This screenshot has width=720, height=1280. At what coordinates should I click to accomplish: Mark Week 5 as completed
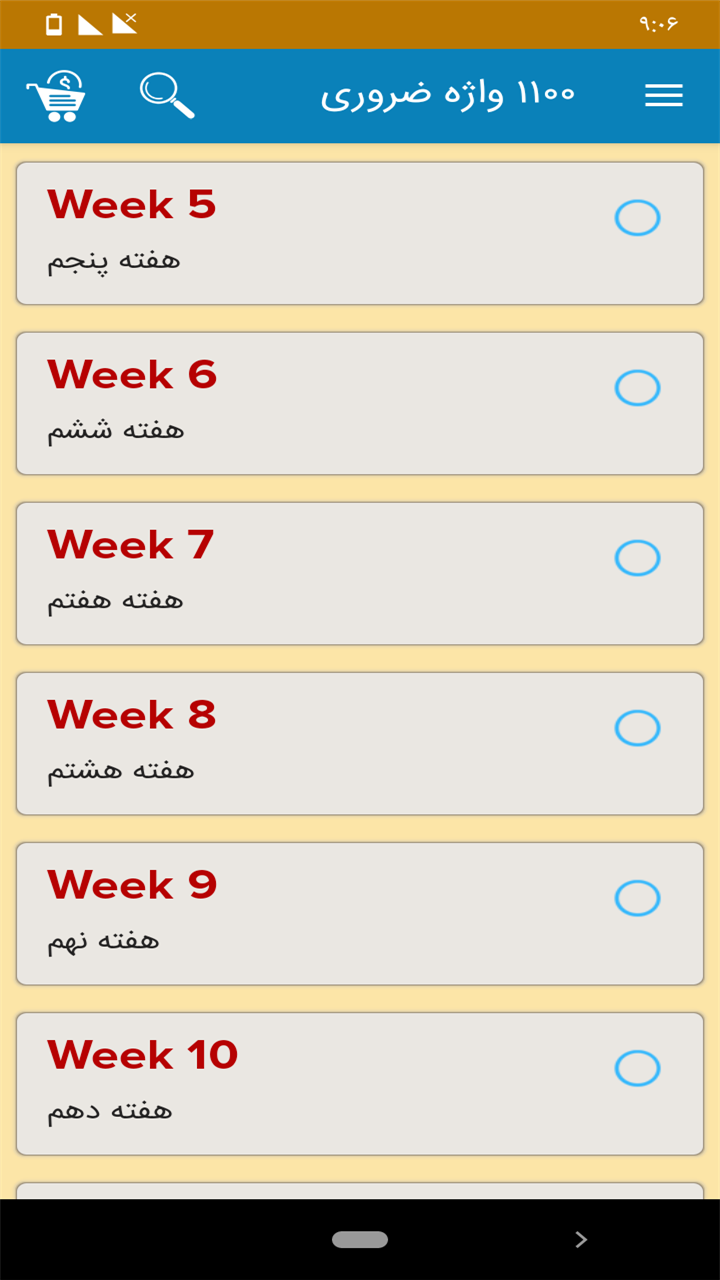coord(637,217)
